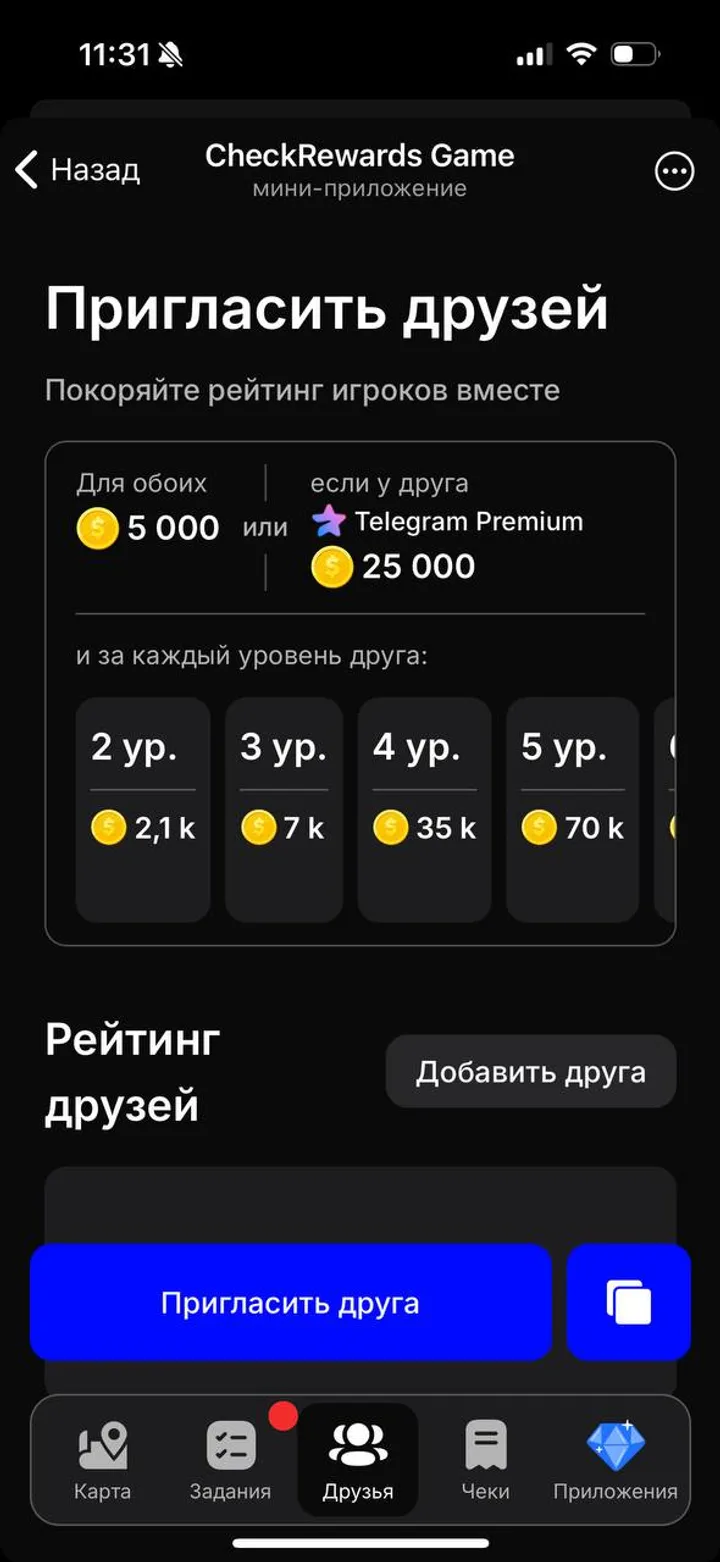
Task: Select the Приложения diamond icon
Action: [614, 1441]
